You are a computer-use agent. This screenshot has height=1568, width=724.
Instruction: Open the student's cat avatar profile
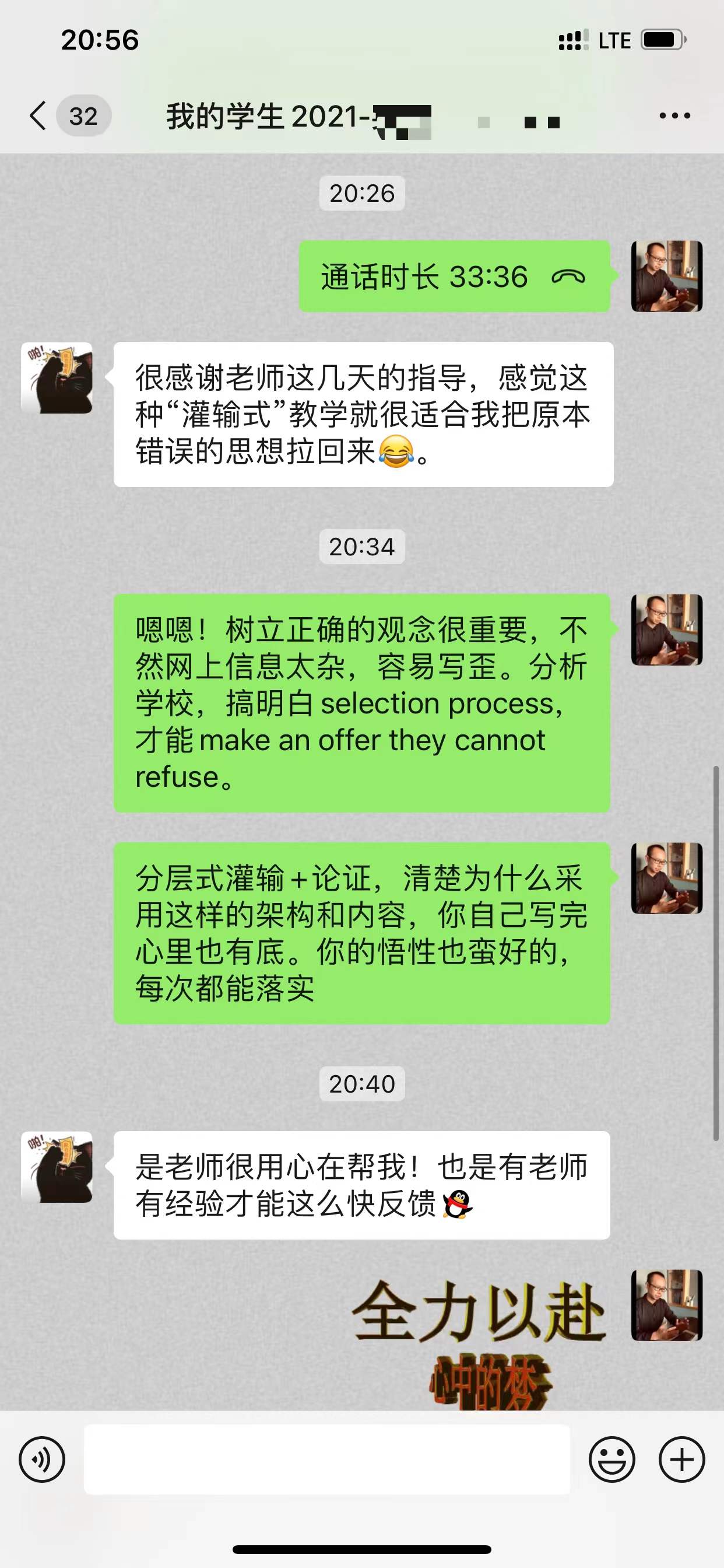pyautogui.click(x=57, y=378)
